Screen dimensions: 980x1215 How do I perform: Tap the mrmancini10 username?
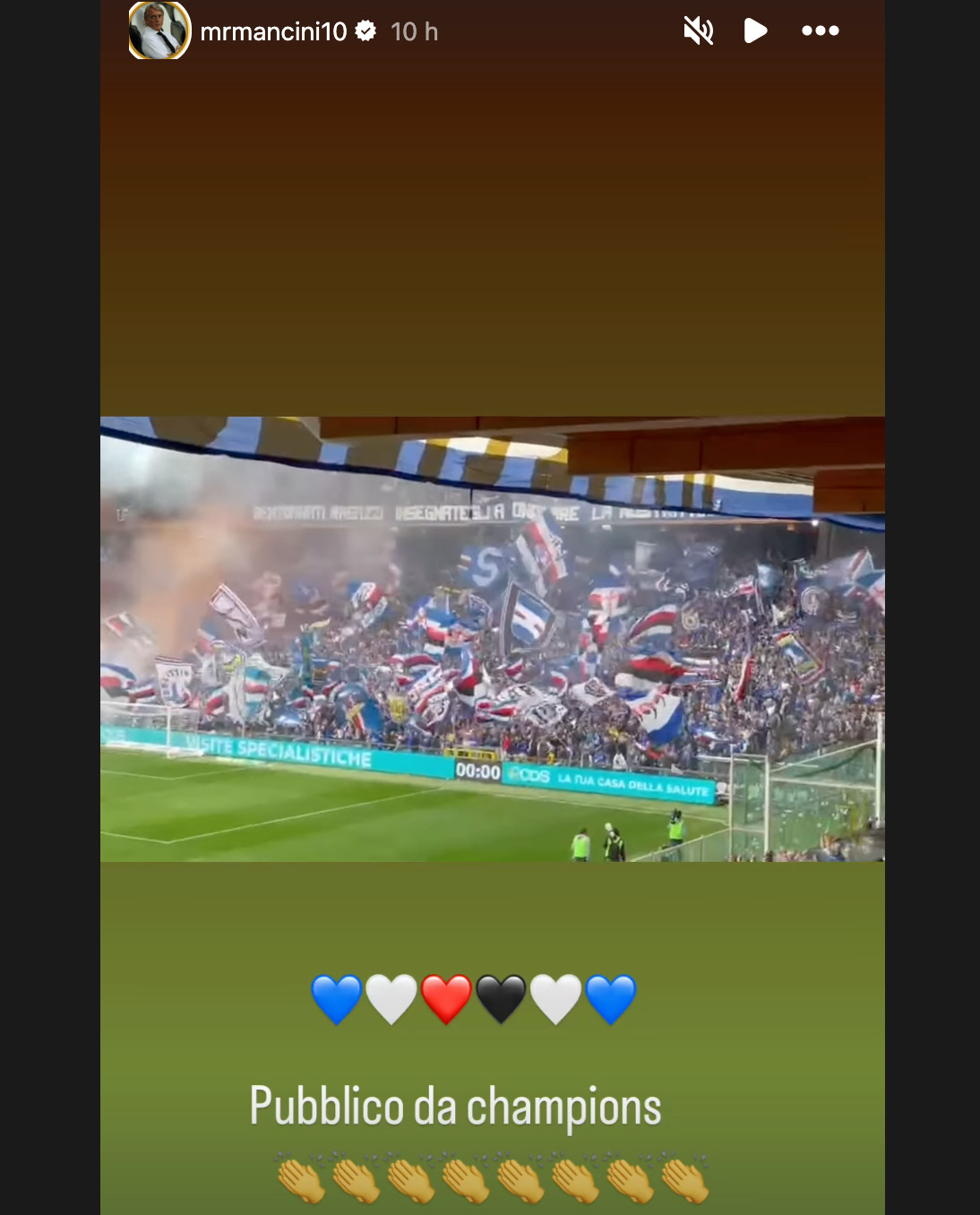coord(273,32)
